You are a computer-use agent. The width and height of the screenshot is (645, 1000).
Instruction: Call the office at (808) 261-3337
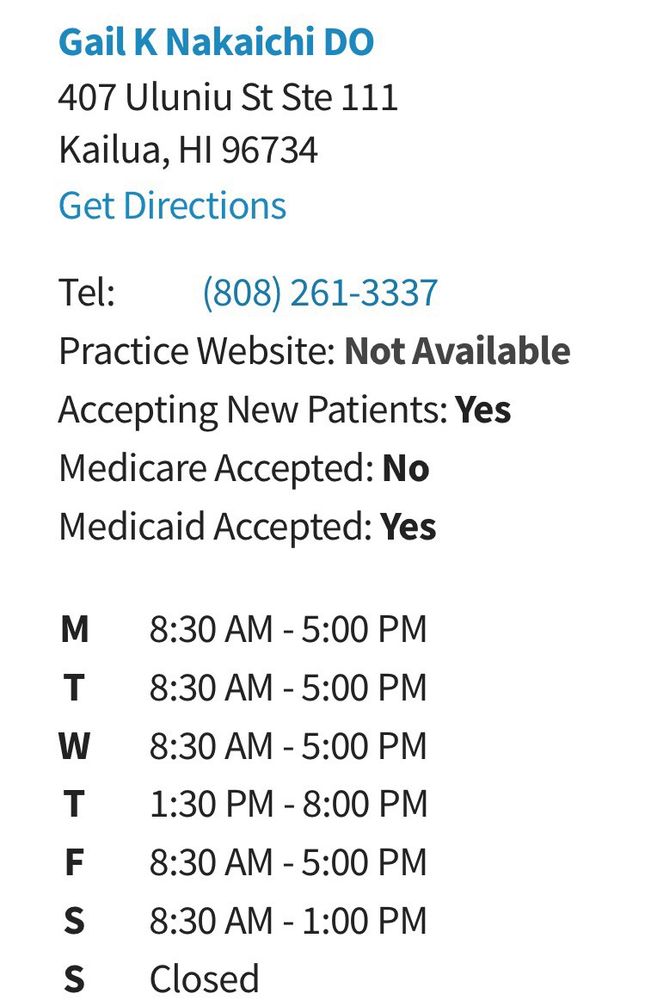click(320, 293)
